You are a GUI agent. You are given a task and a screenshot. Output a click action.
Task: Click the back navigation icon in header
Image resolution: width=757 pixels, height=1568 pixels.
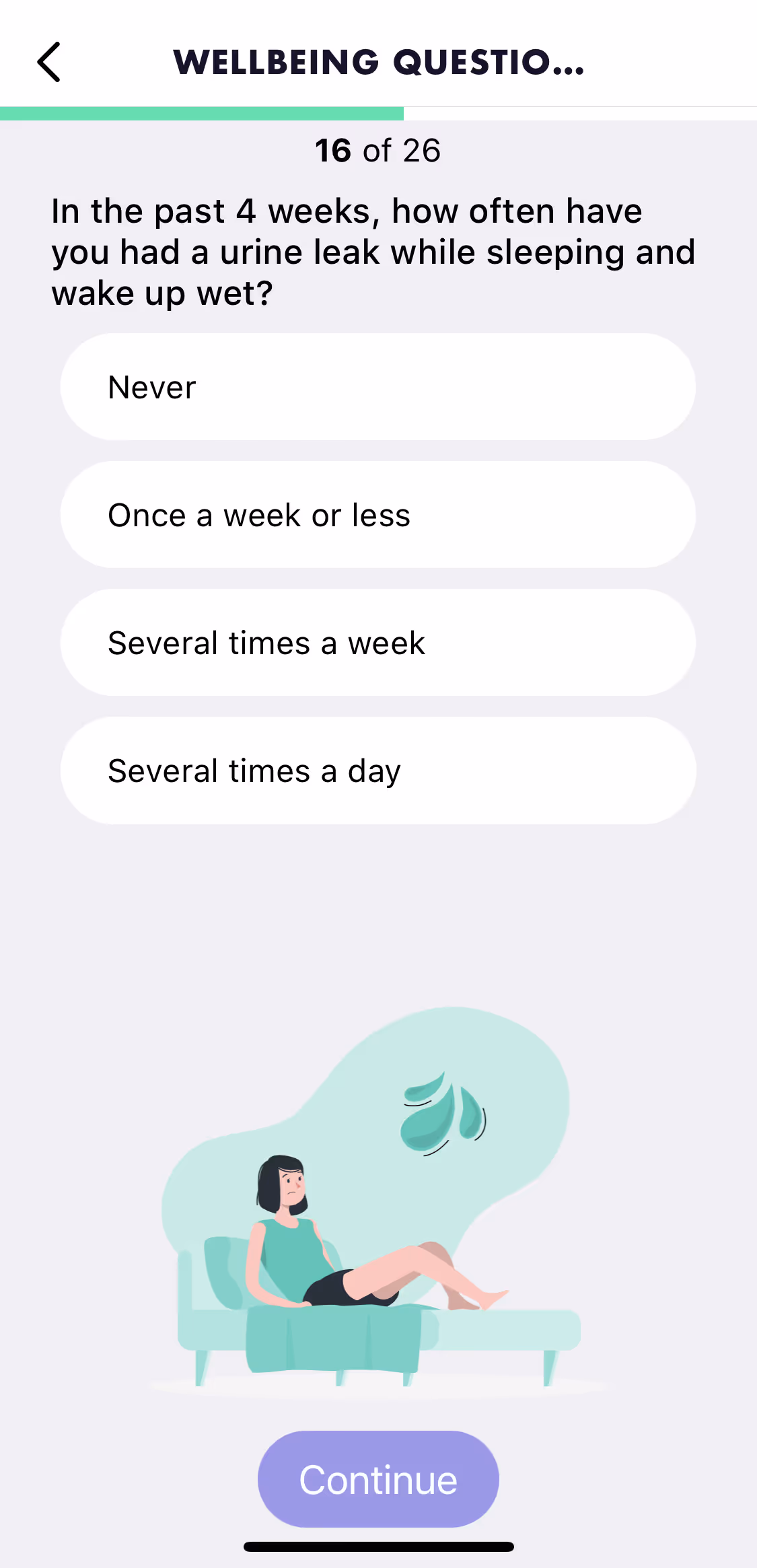coord(48,62)
